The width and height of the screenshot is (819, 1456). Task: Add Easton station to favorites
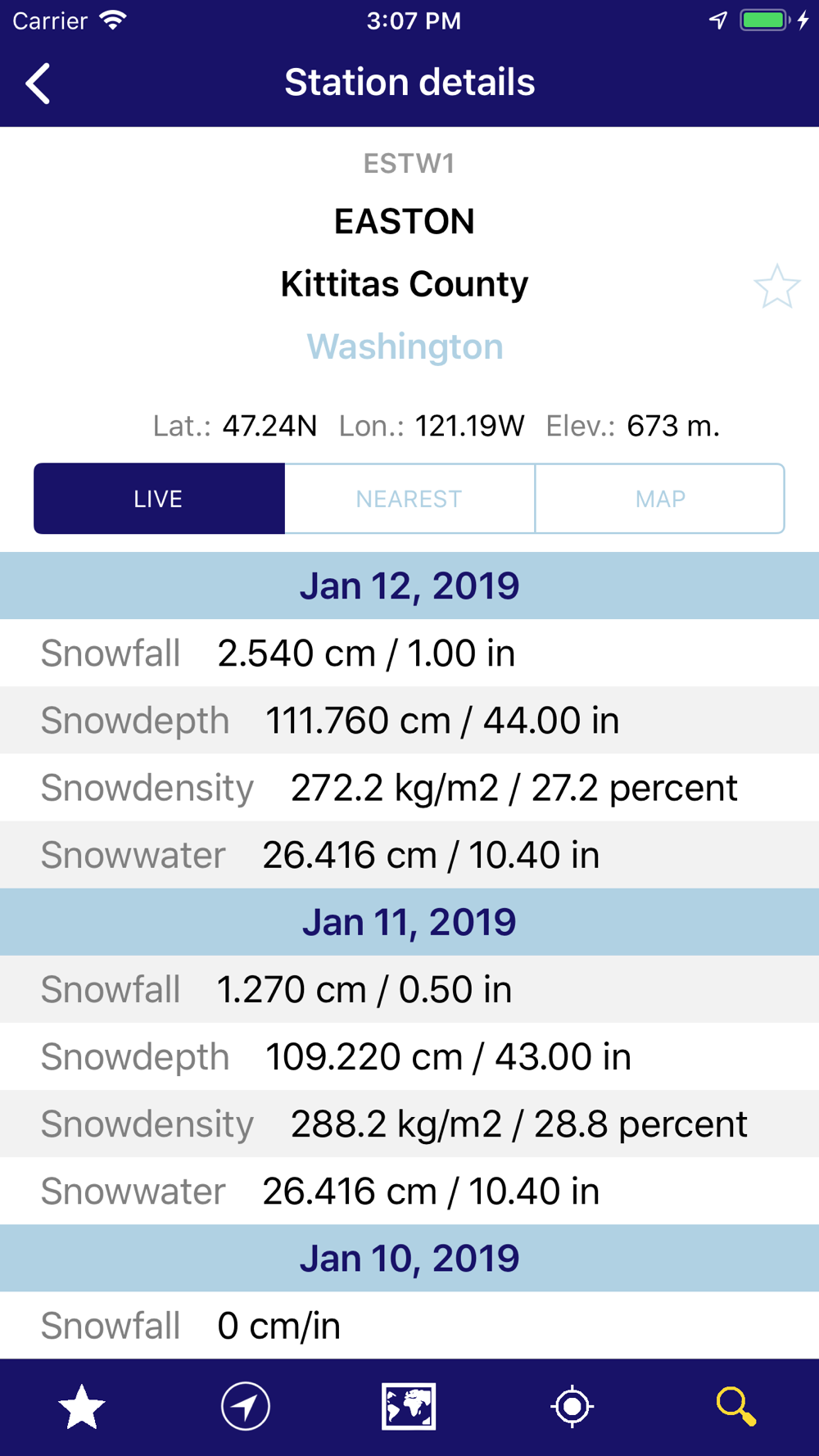coord(776,286)
